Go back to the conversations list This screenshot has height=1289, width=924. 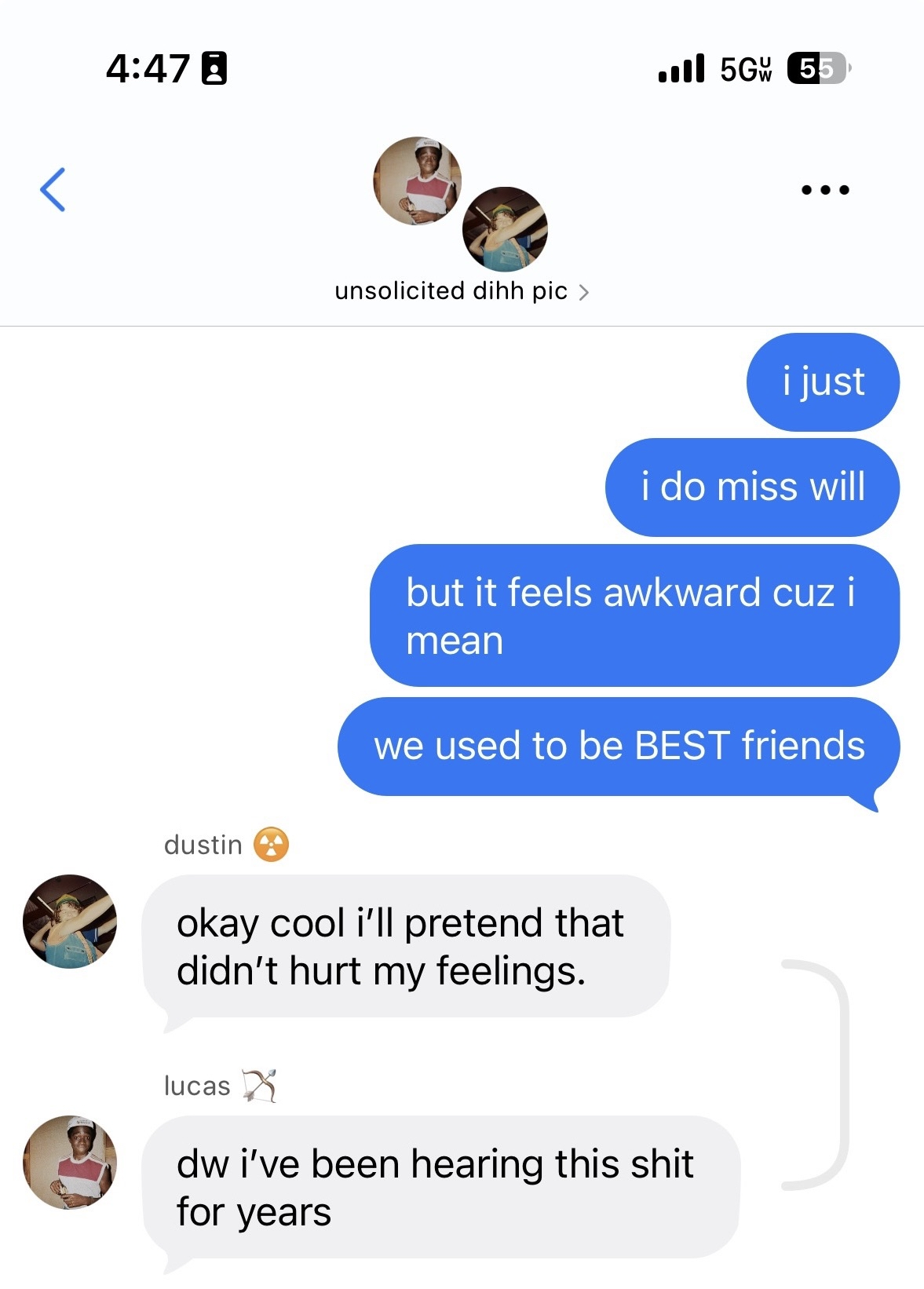click(53, 190)
